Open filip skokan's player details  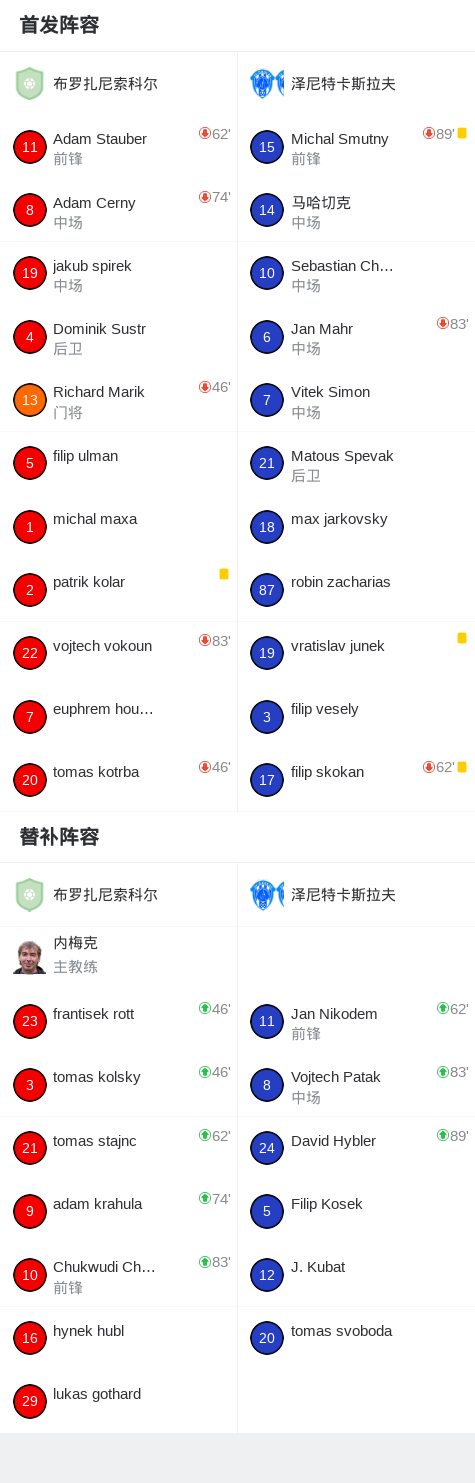pyautogui.click(x=356, y=780)
